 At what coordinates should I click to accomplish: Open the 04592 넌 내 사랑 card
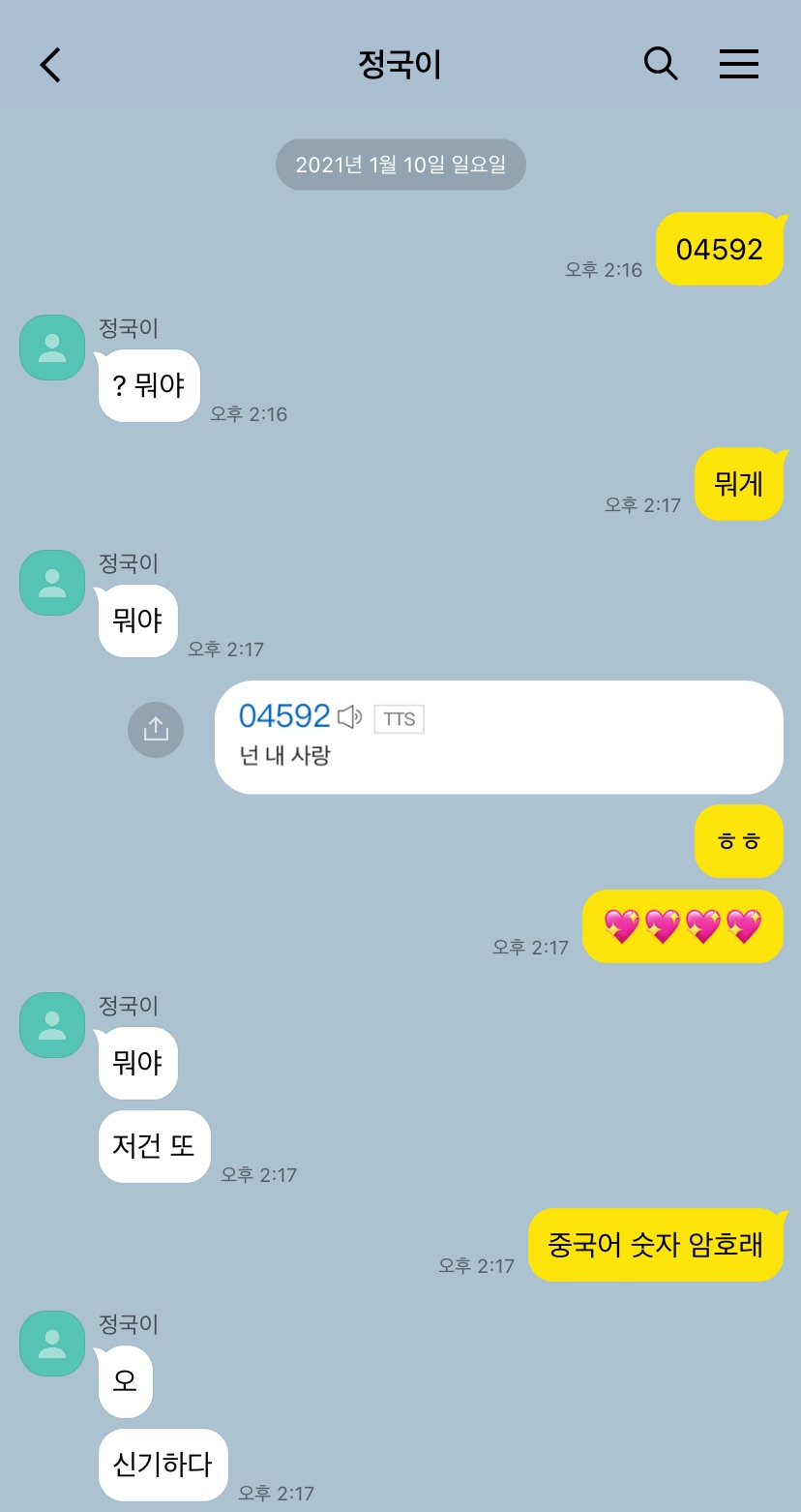(x=499, y=738)
